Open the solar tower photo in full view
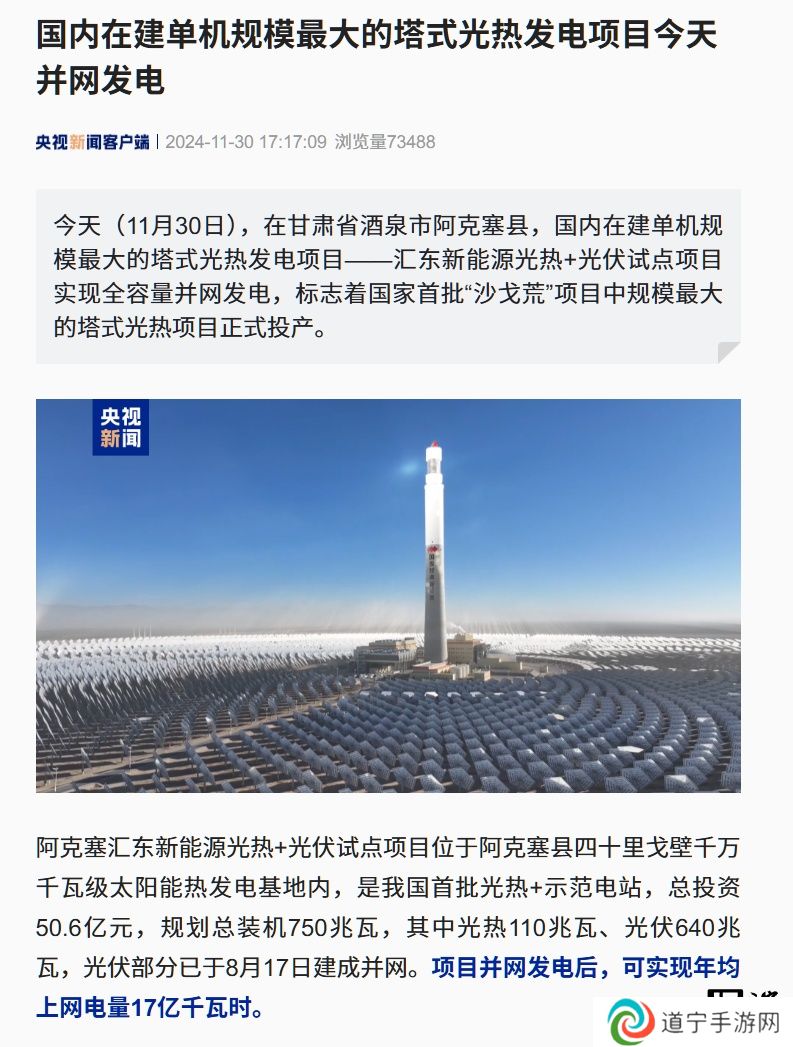 (388, 595)
